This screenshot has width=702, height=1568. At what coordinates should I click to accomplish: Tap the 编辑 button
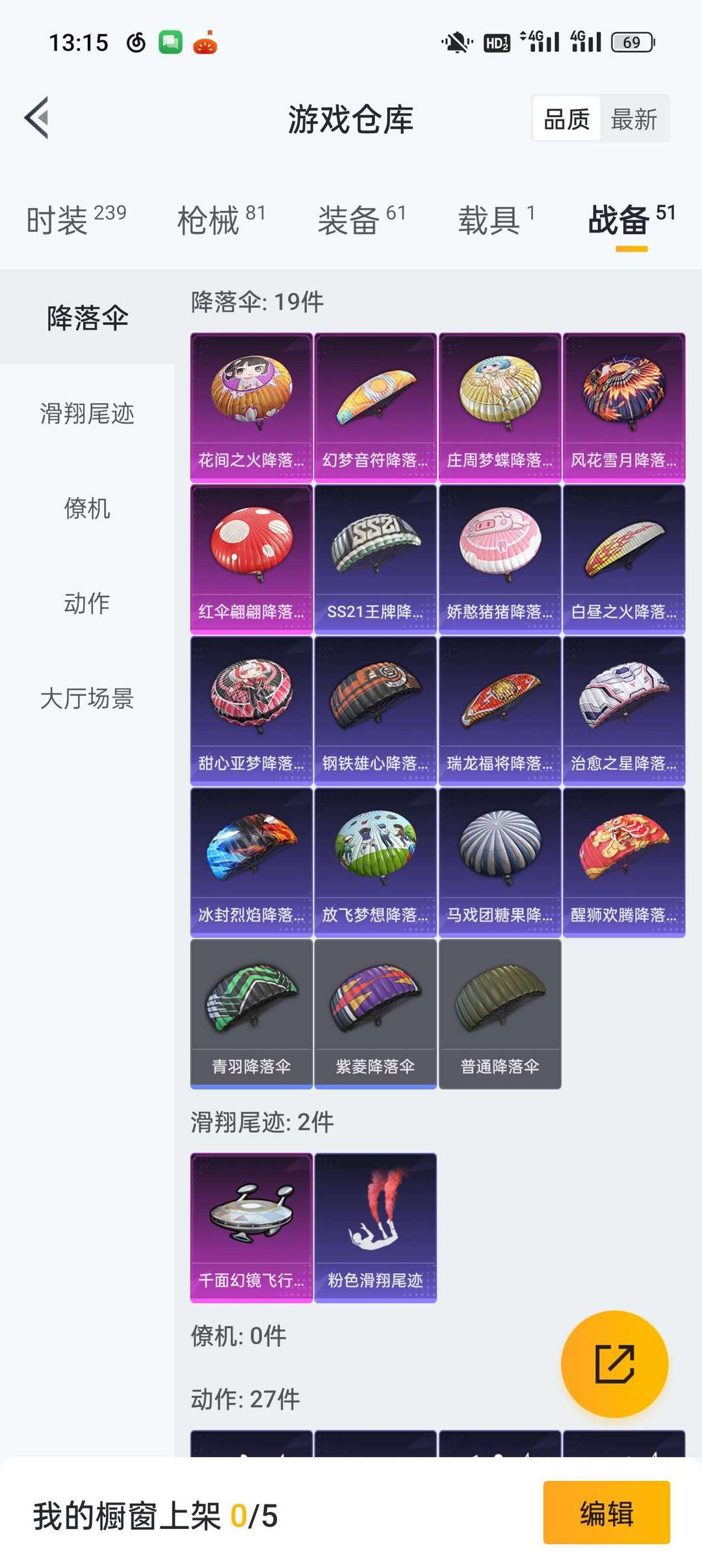[x=606, y=1512]
